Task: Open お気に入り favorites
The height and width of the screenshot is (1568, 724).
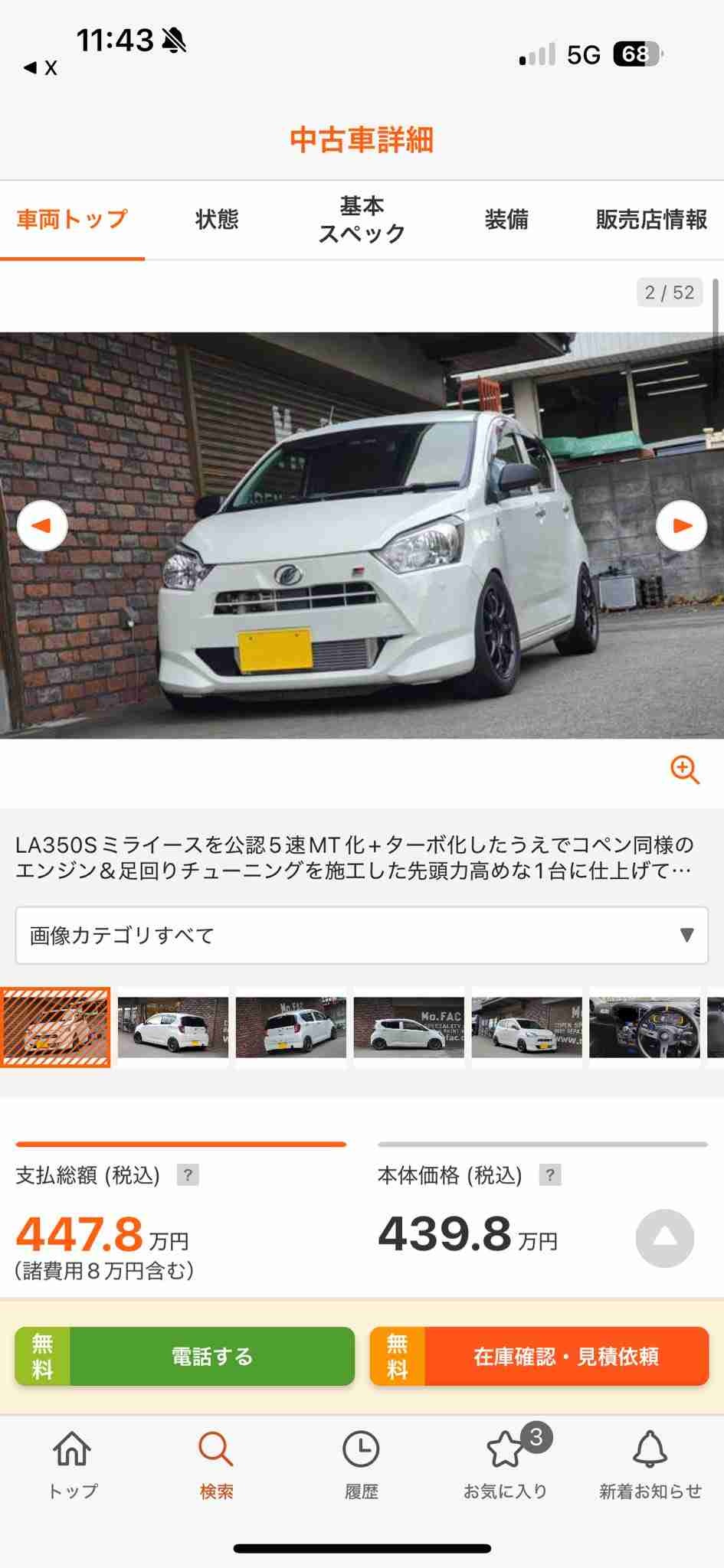Action: 506,1464
